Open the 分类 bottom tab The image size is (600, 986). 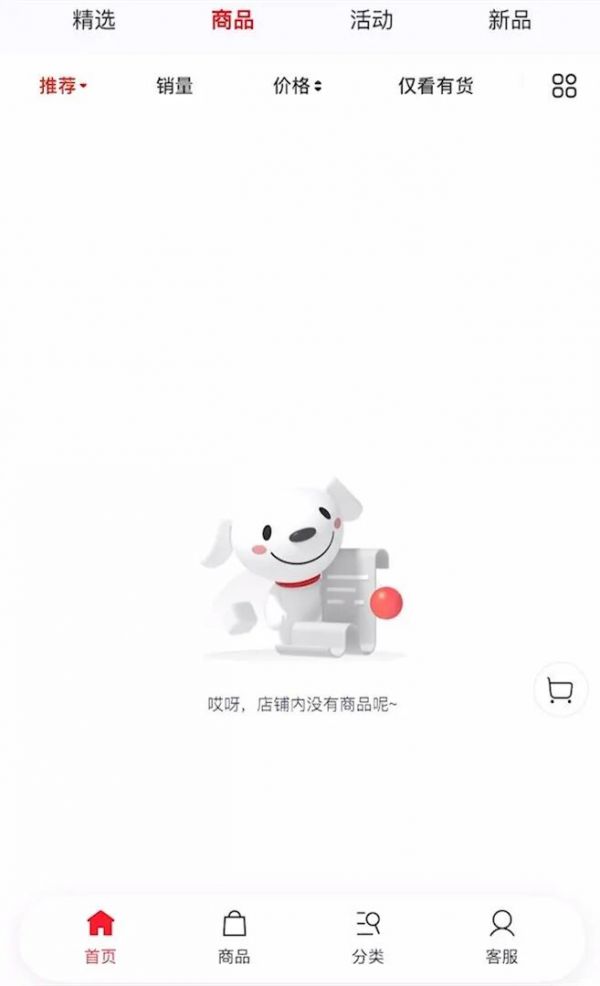pos(368,937)
